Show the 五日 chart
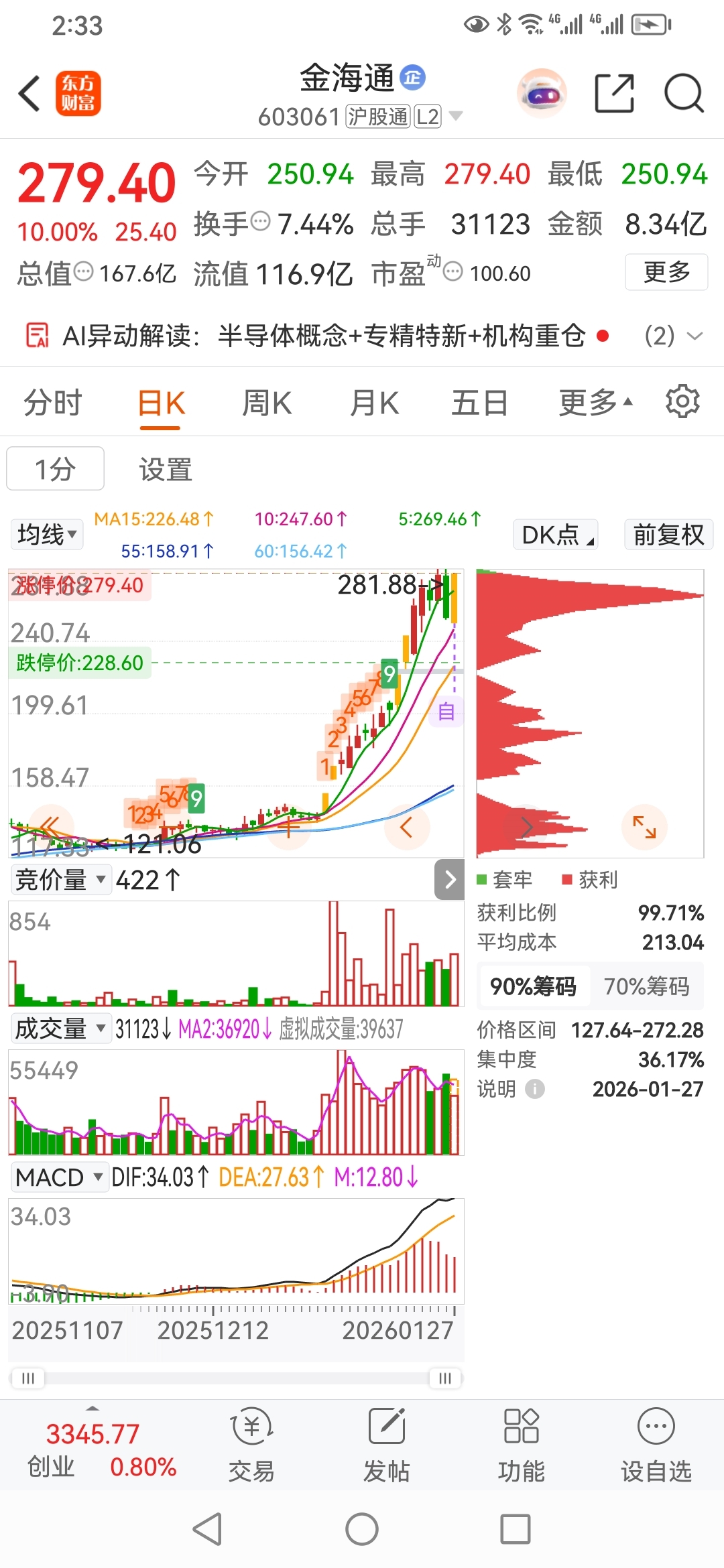 click(479, 403)
